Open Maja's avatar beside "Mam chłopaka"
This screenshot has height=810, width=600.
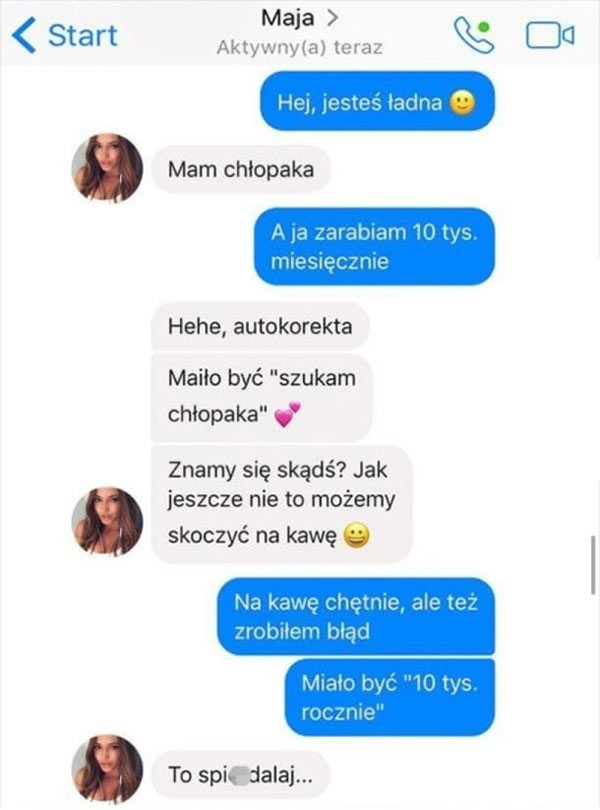tap(107, 168)
